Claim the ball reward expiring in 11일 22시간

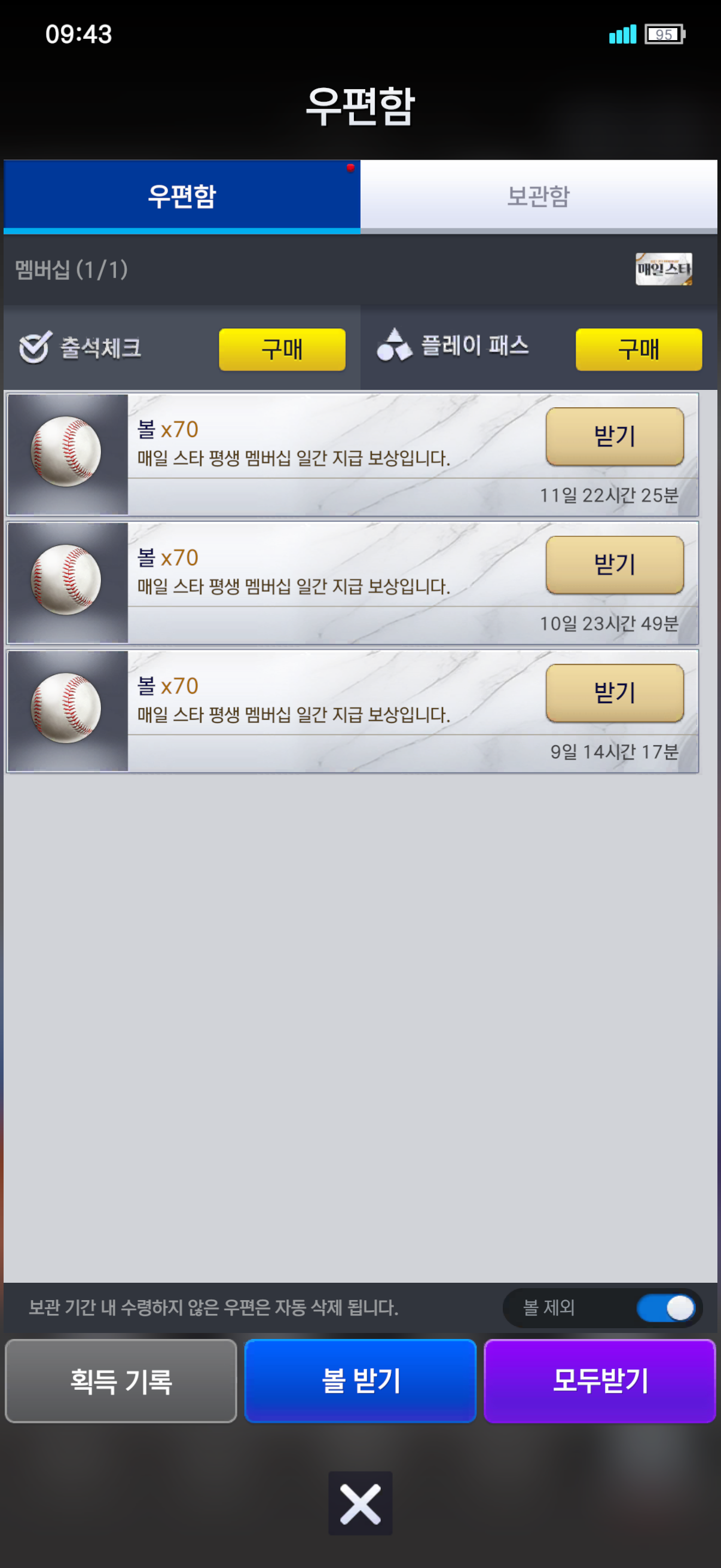tap(615, 437)
